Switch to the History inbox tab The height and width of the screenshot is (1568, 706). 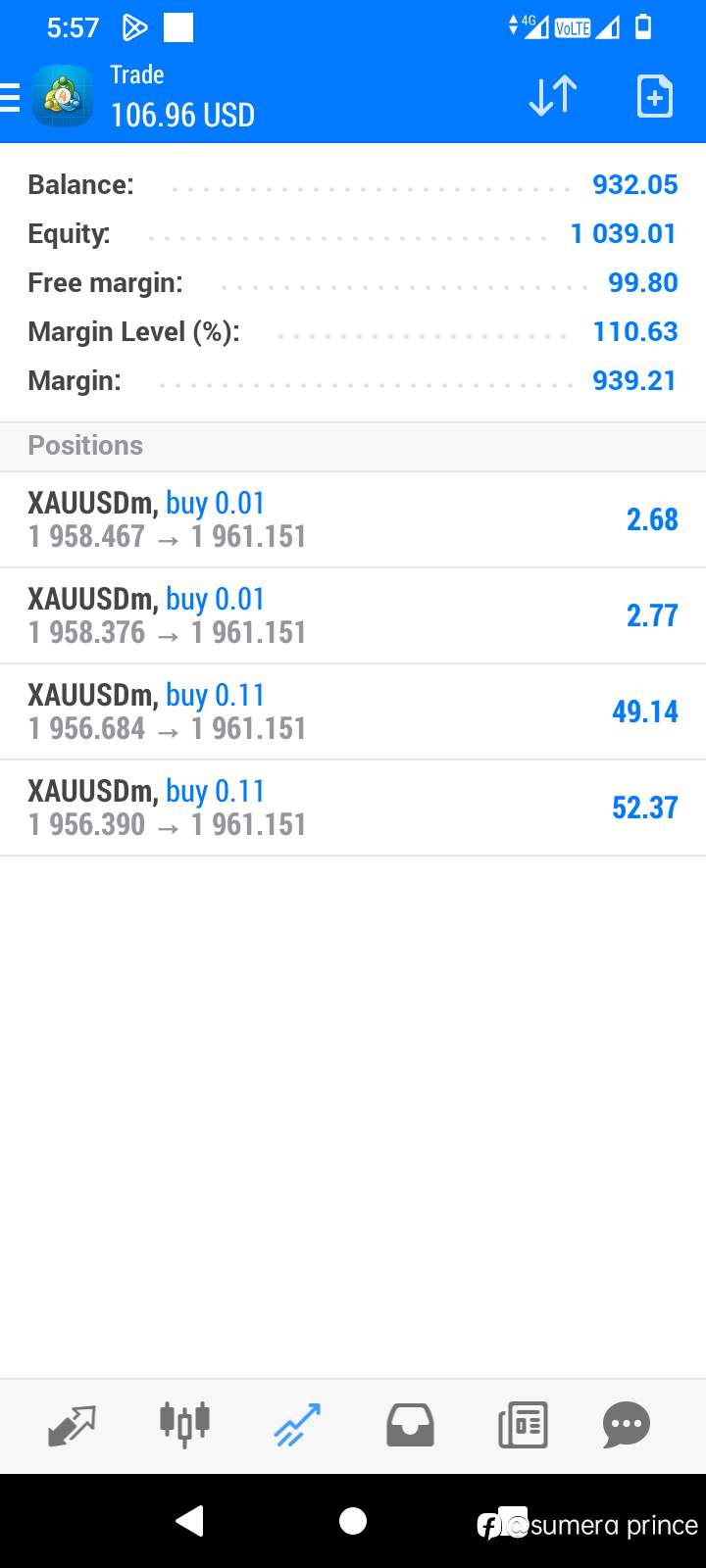(410, 1426)
